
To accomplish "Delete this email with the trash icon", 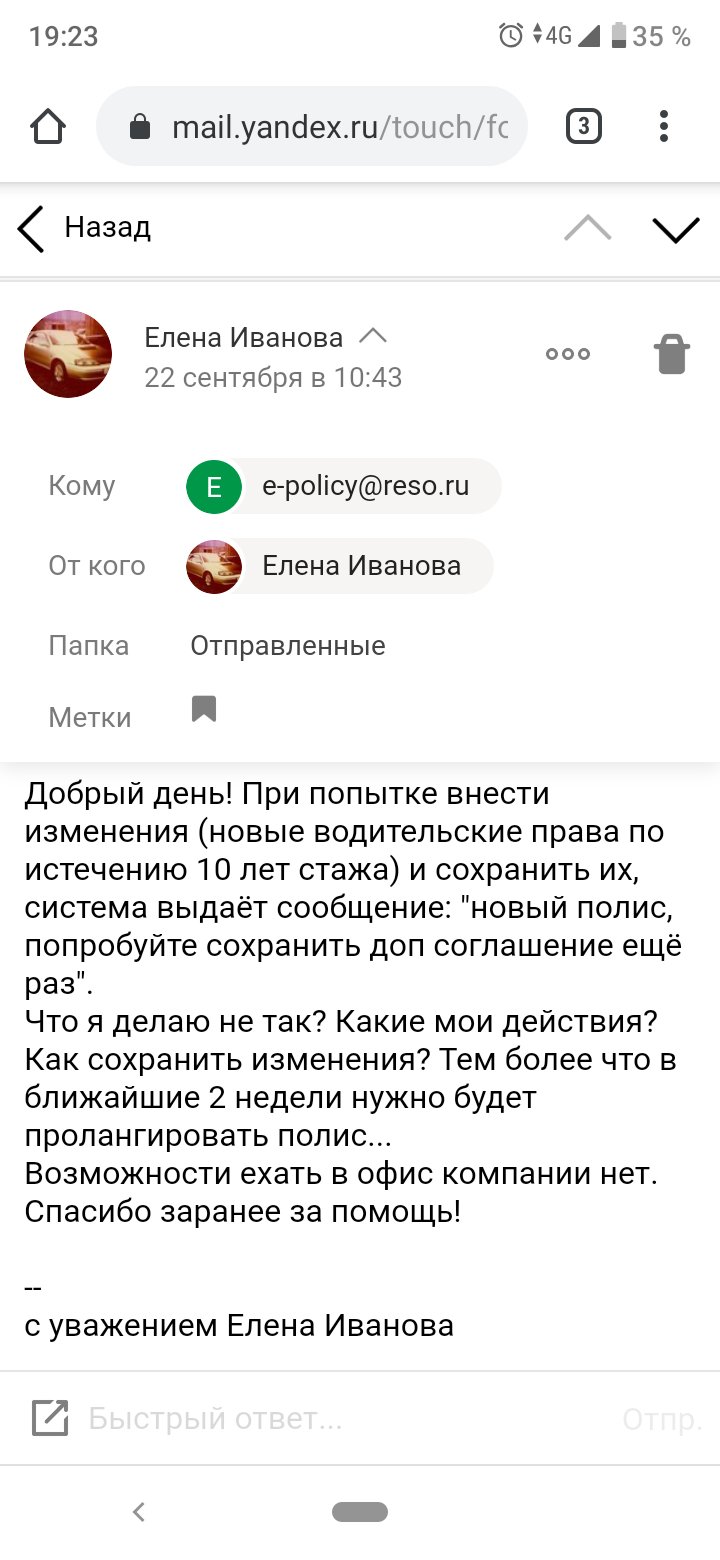I will (672, 354).
